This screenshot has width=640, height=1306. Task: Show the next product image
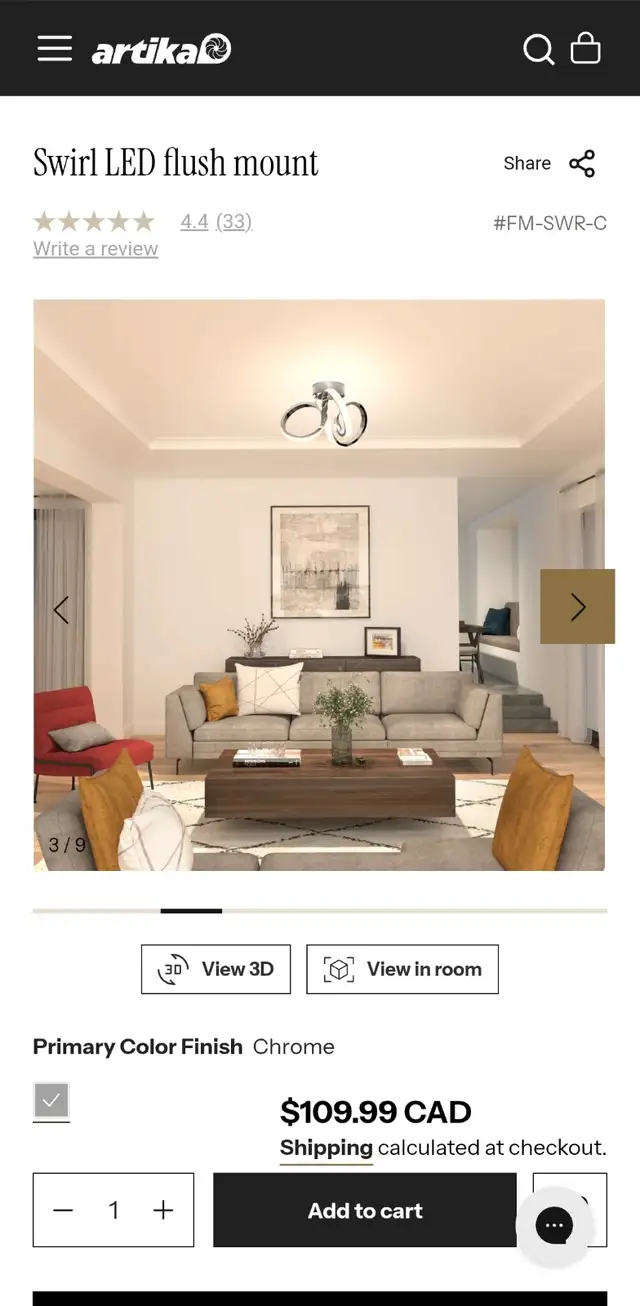point(578,606)
